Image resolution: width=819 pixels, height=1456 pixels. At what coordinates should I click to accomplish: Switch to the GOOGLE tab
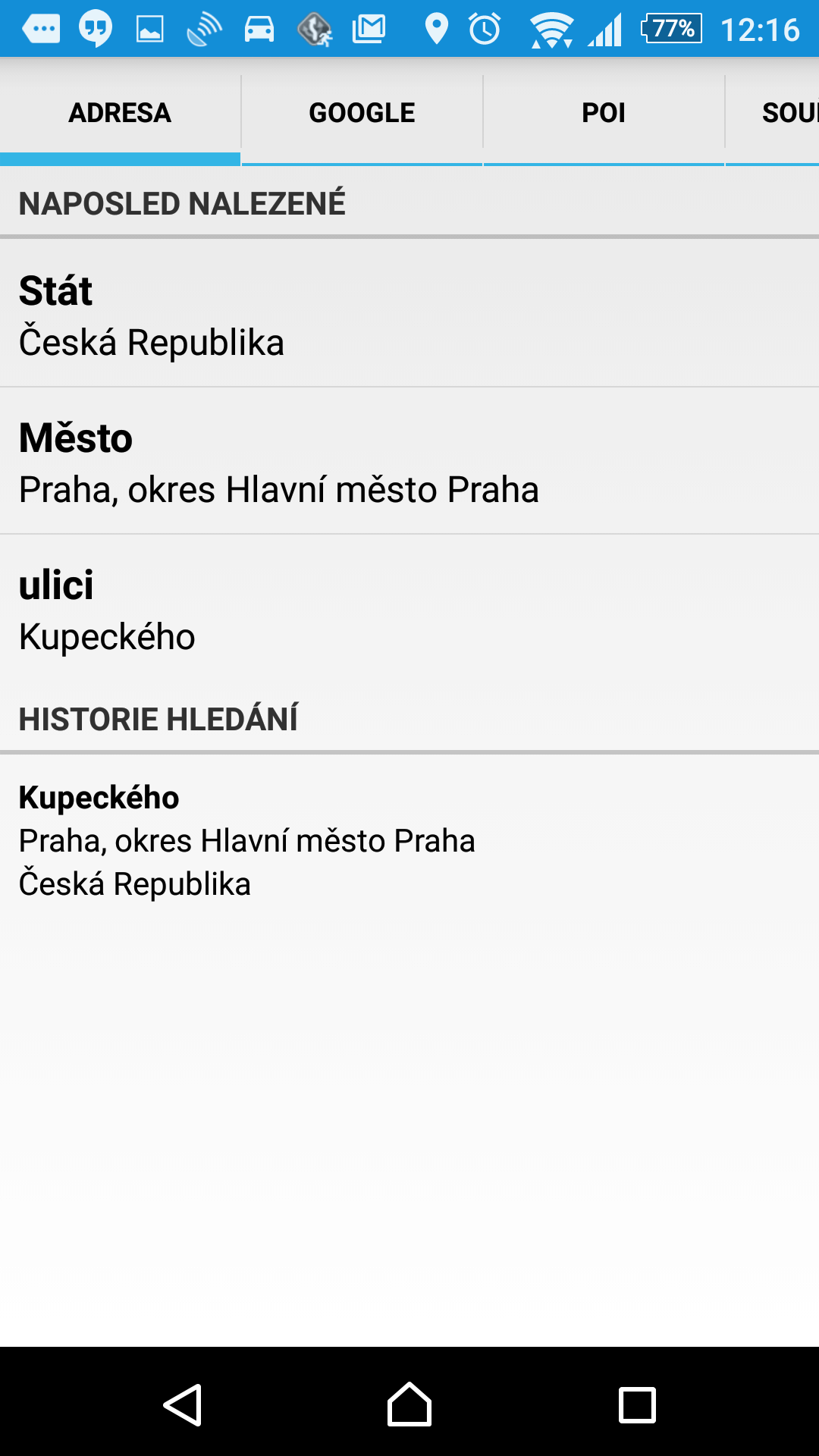(x=362, y=112)
